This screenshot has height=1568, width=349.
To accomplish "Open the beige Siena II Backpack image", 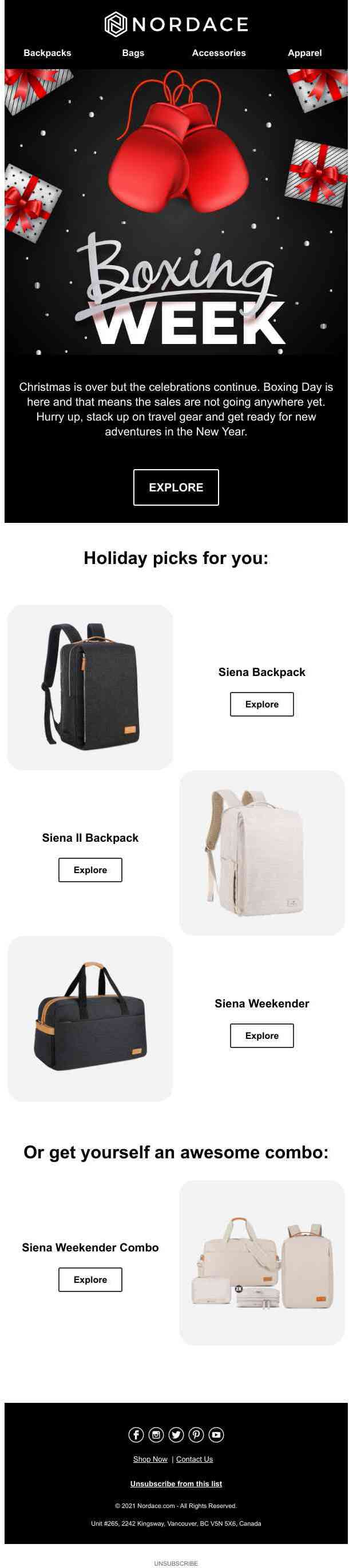I will [262, 852].
